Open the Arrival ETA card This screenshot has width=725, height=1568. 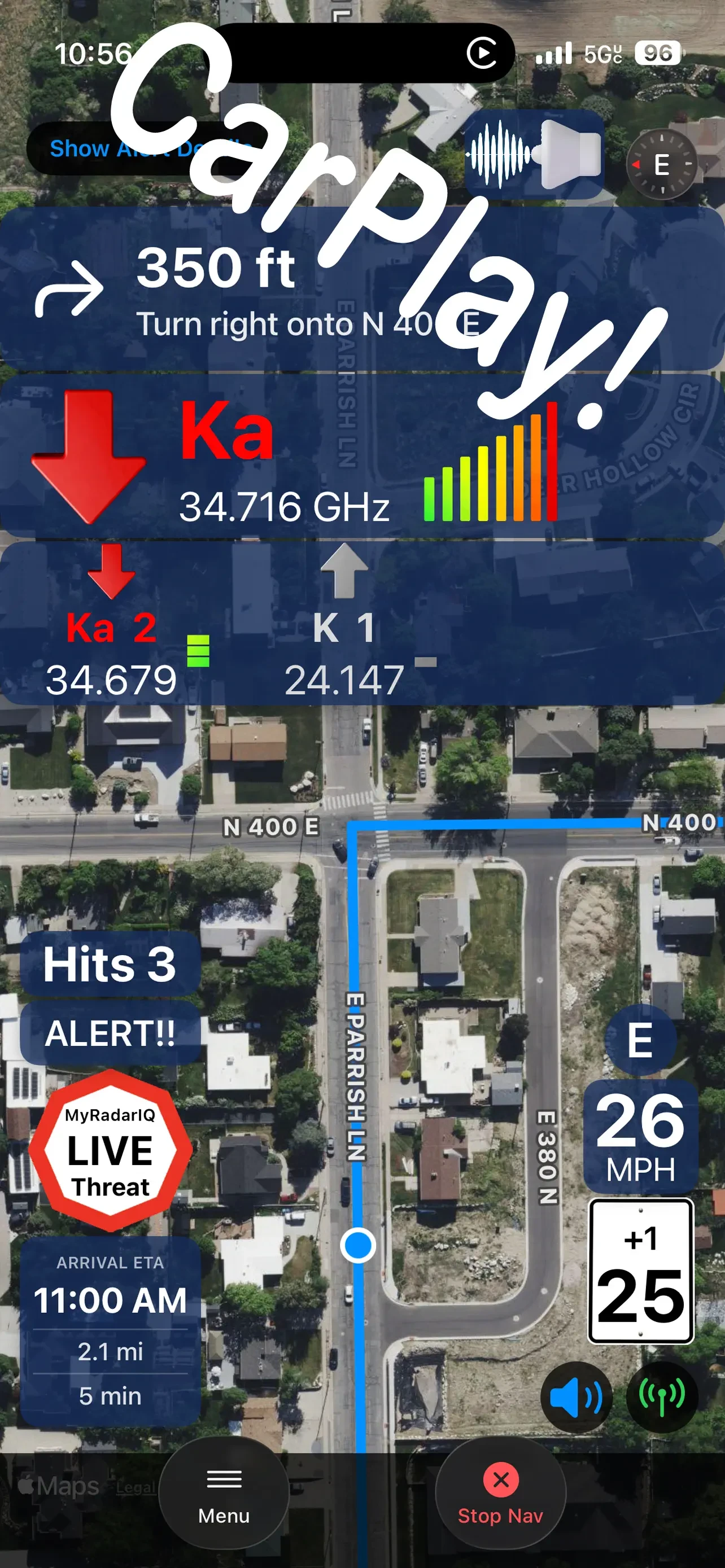[110, 1331]
